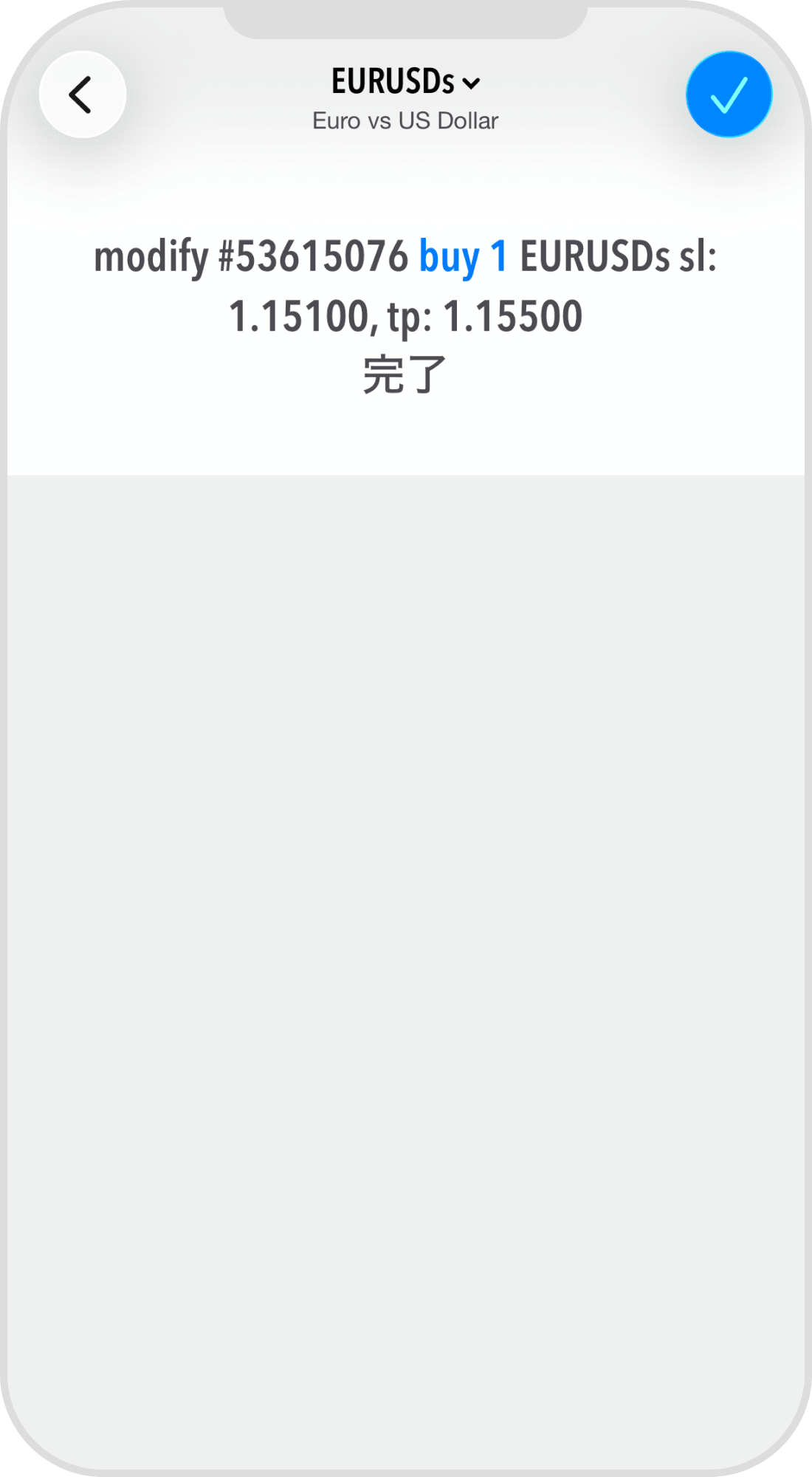The image size is (812, 1477).
Task: Tap the Euro vs US Dollar subtitle
Action: coord(405,120)
